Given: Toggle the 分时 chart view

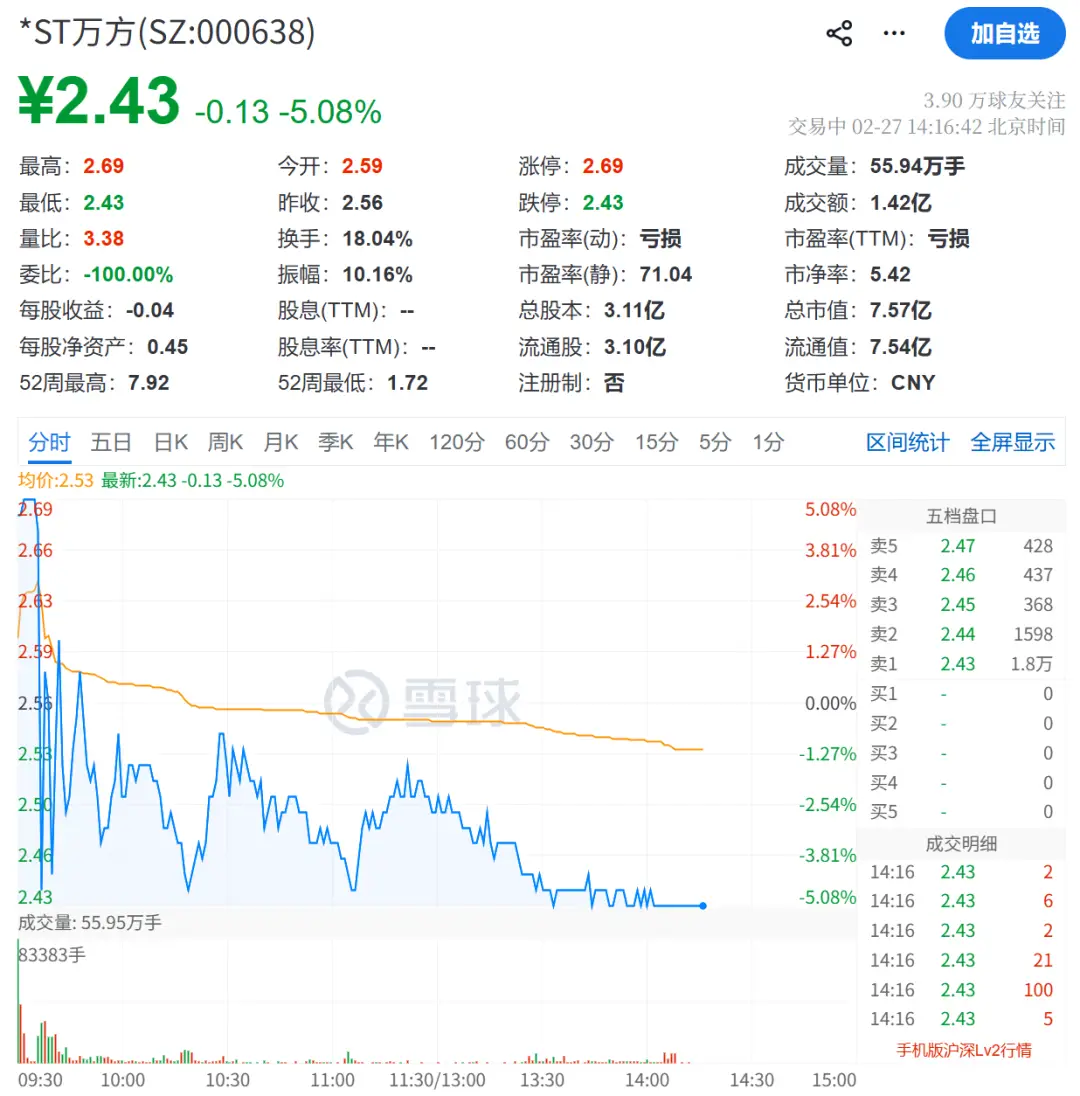Looking at the screenshot, I should tap(49, 442).
